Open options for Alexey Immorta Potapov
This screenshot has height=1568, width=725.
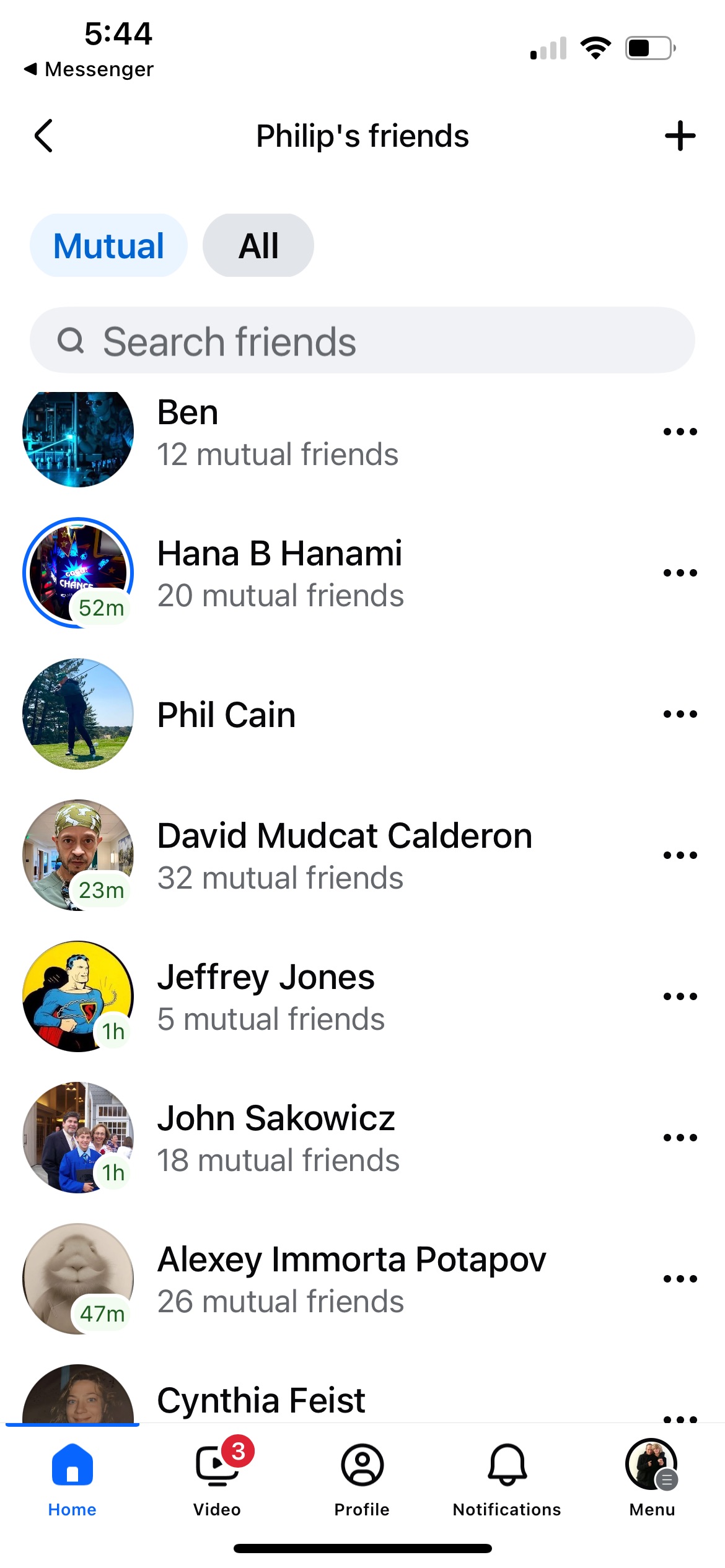(680, 1279)
